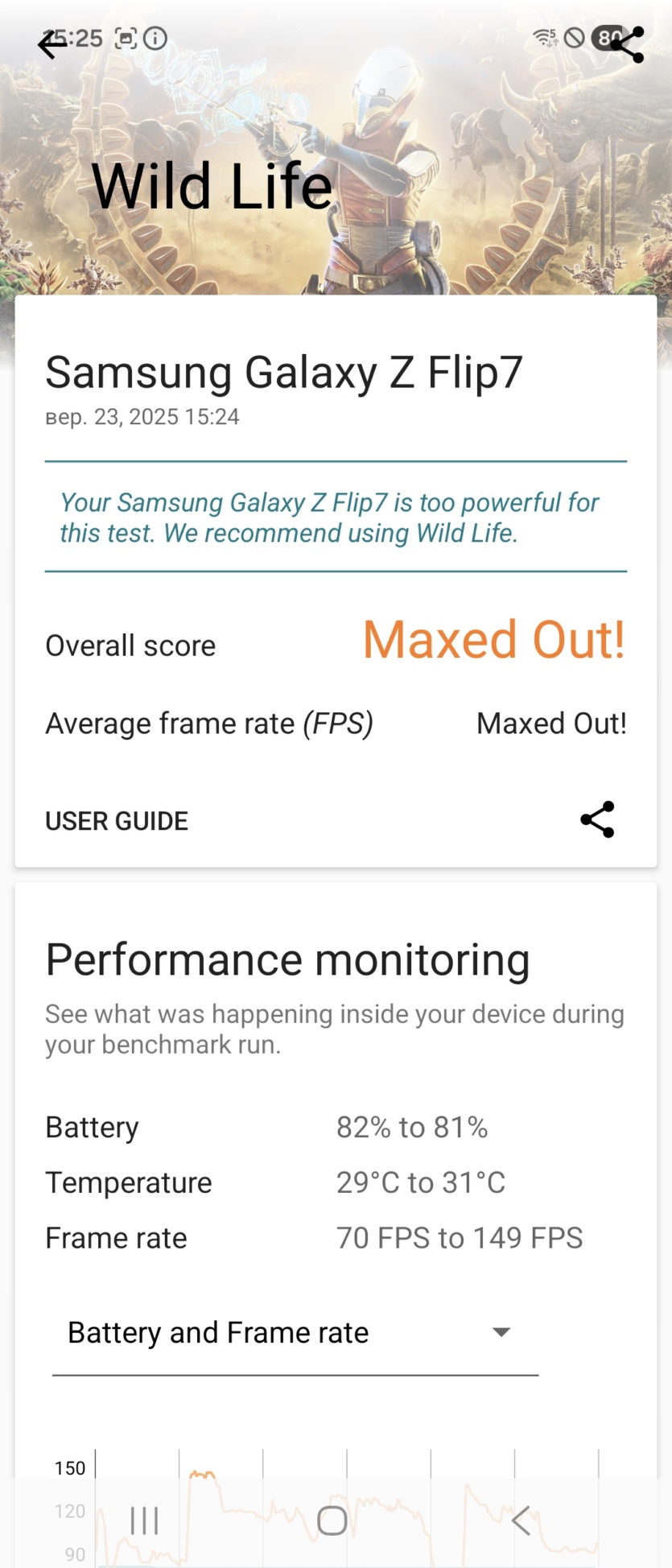Share results using the top-right share icon

click(x=627, y=44)
